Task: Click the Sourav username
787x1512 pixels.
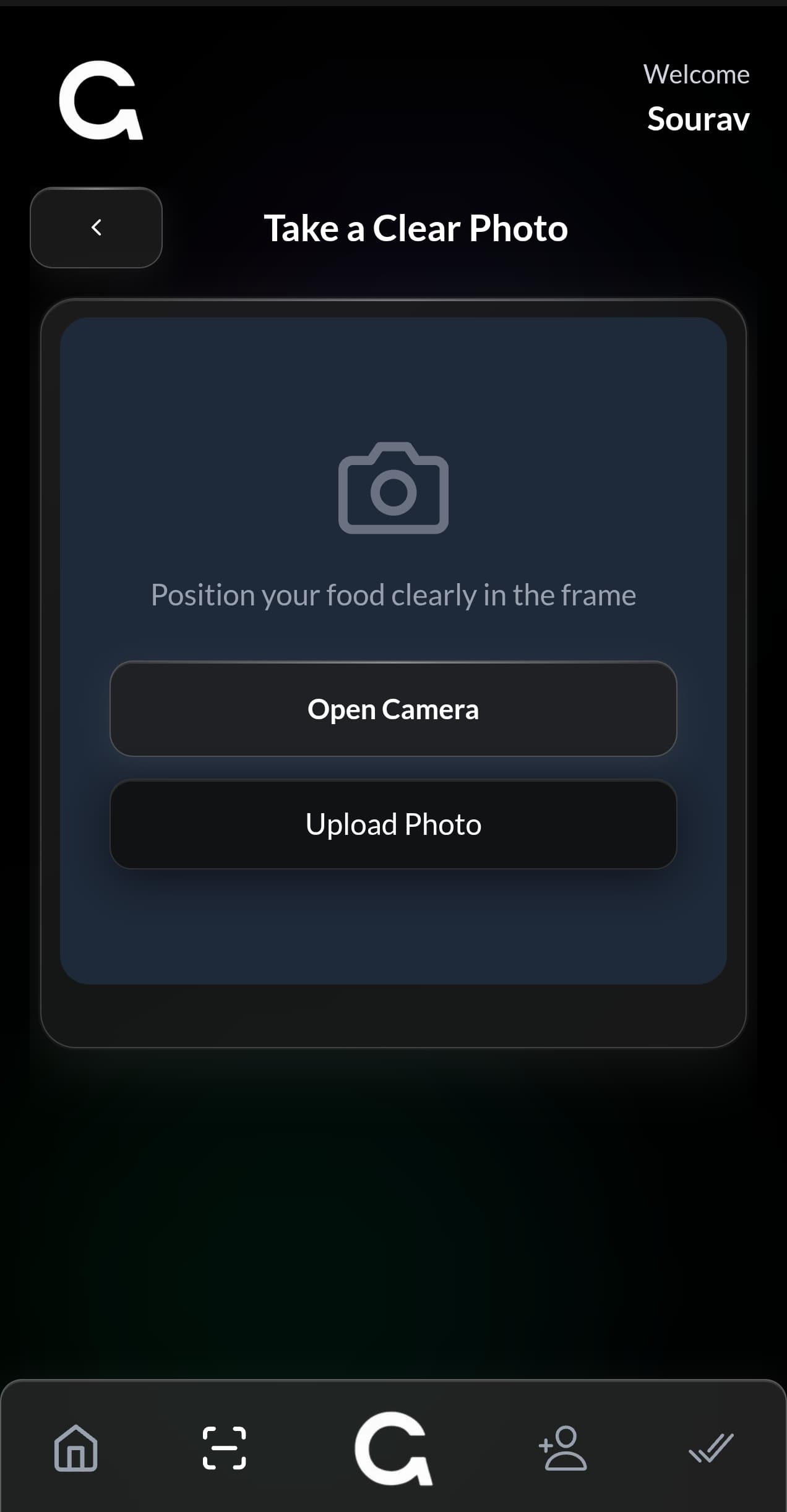Action: [698, 120]
